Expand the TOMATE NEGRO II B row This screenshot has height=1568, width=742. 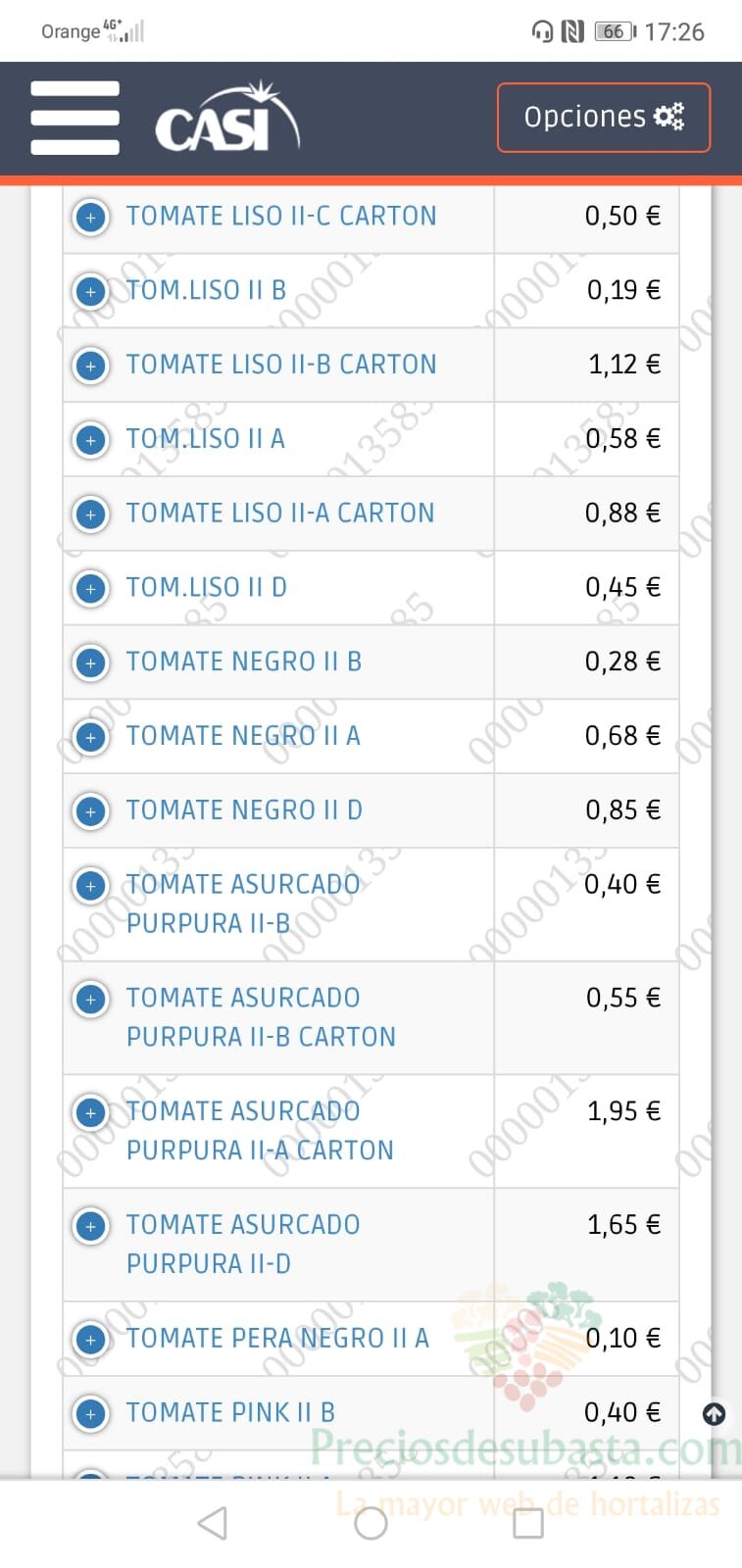pyautogui.click(x=91, y=663)
